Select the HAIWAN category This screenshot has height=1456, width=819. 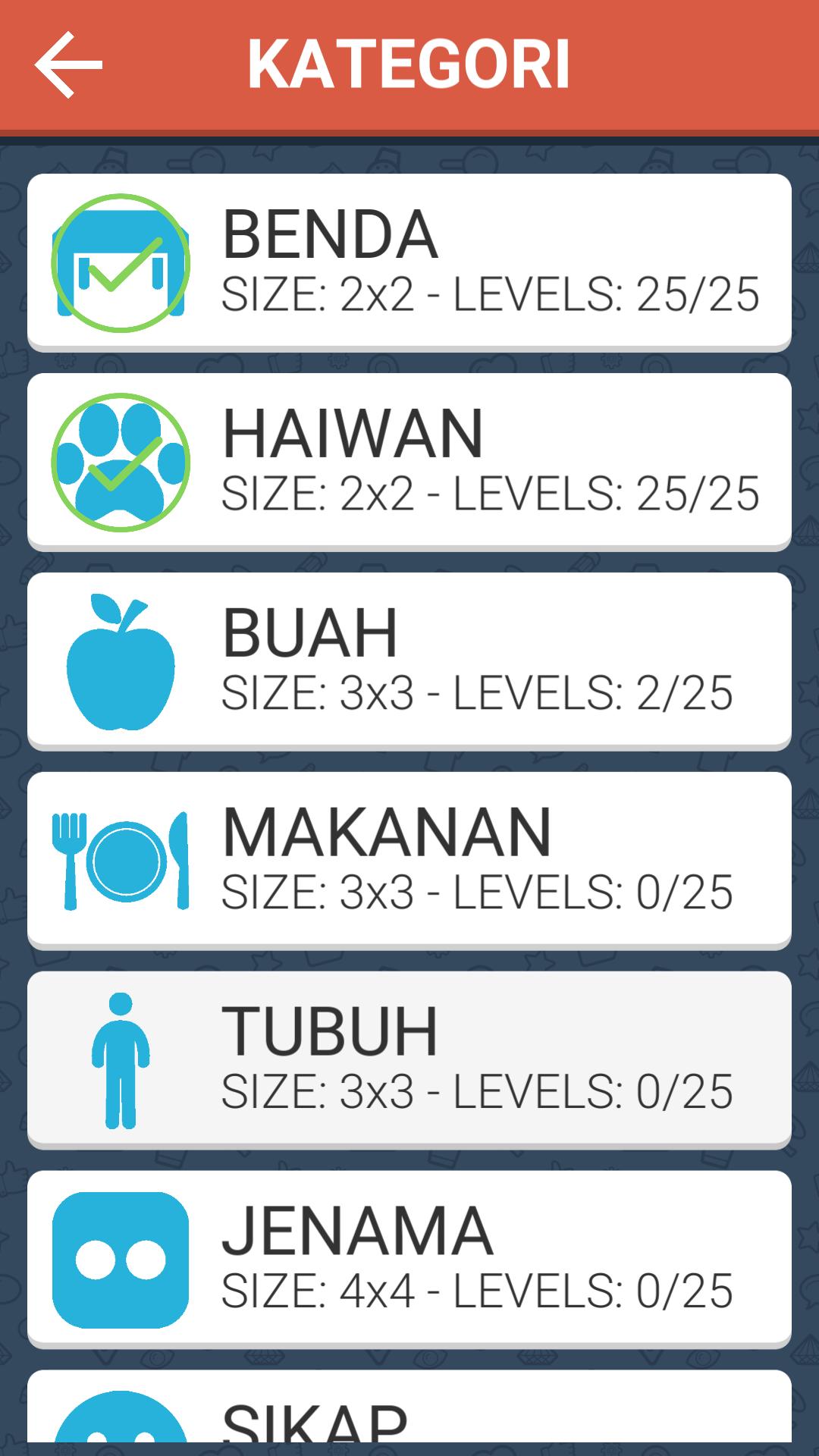click(x=409, y=461)
